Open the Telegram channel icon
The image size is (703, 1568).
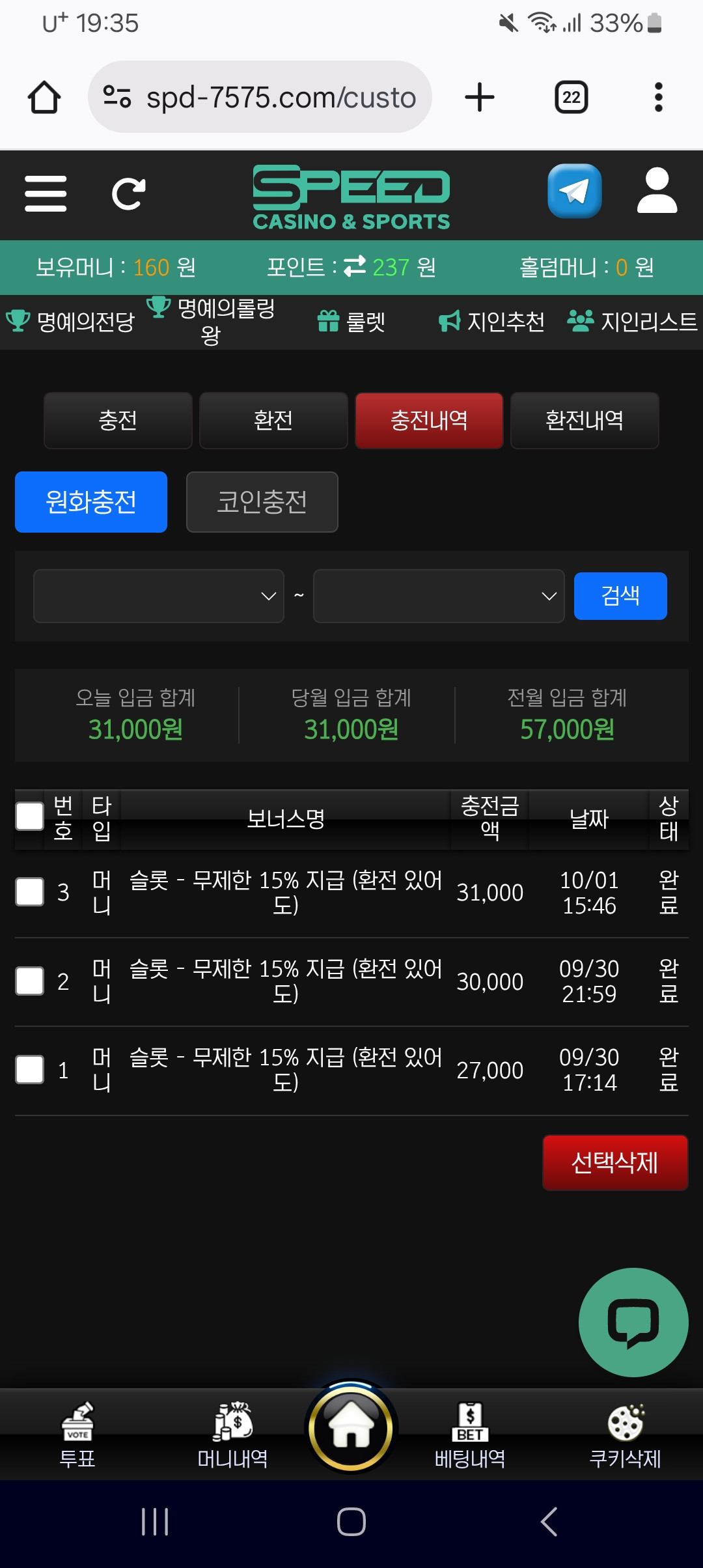tap(574, 191)
